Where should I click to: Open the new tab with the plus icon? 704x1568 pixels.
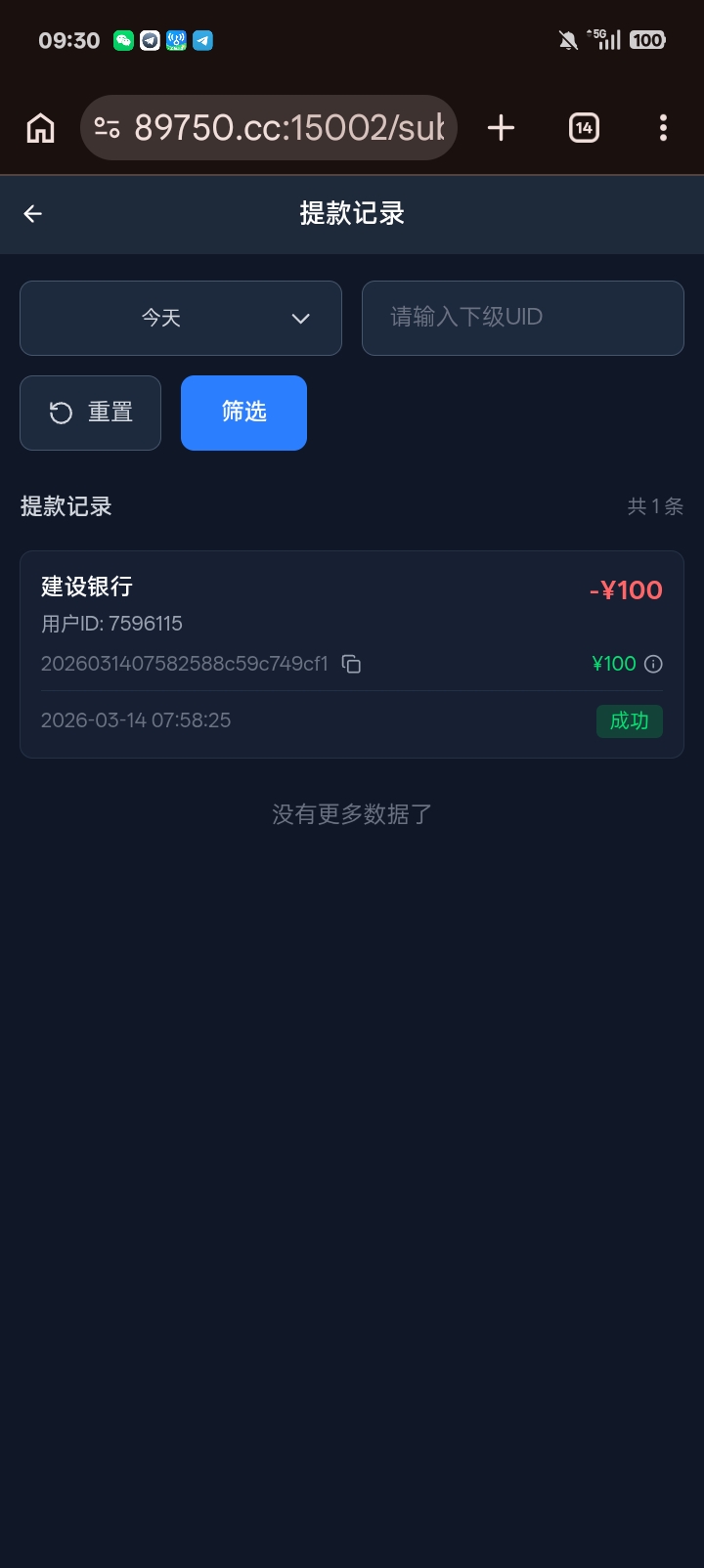[x=500, y=127]
